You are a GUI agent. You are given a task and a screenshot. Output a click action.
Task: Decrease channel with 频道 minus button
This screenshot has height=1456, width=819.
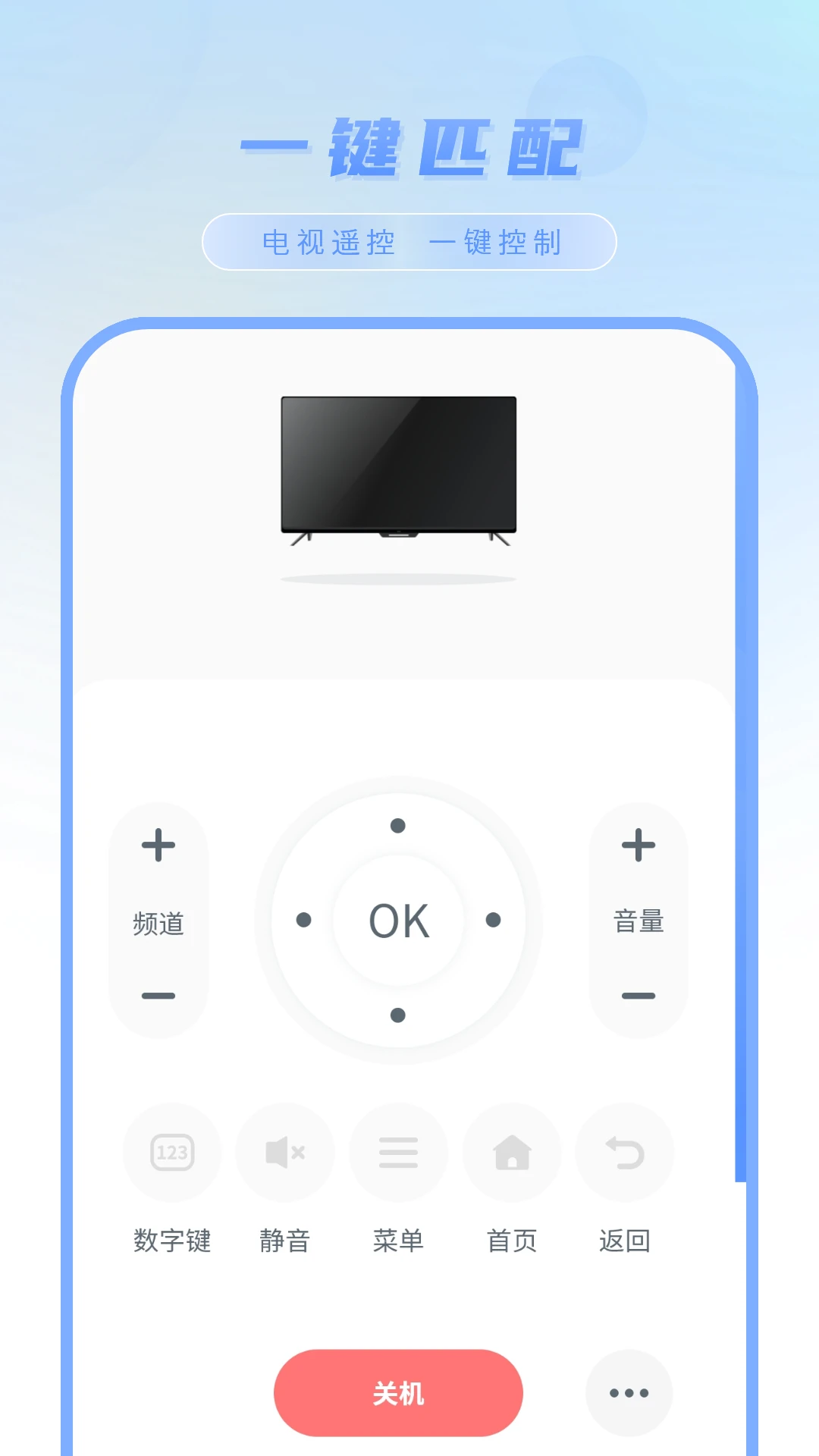(158, 995)
